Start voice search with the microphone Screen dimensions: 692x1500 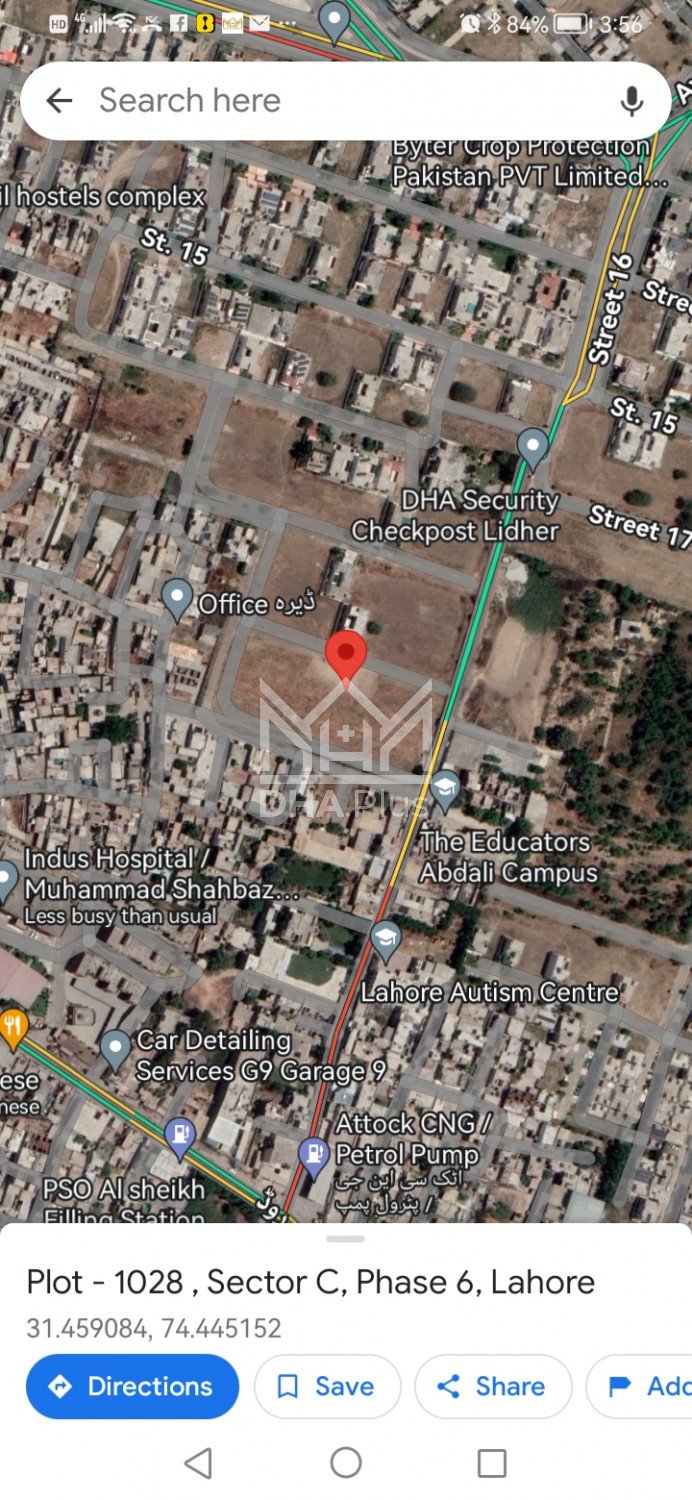(631, 101)
